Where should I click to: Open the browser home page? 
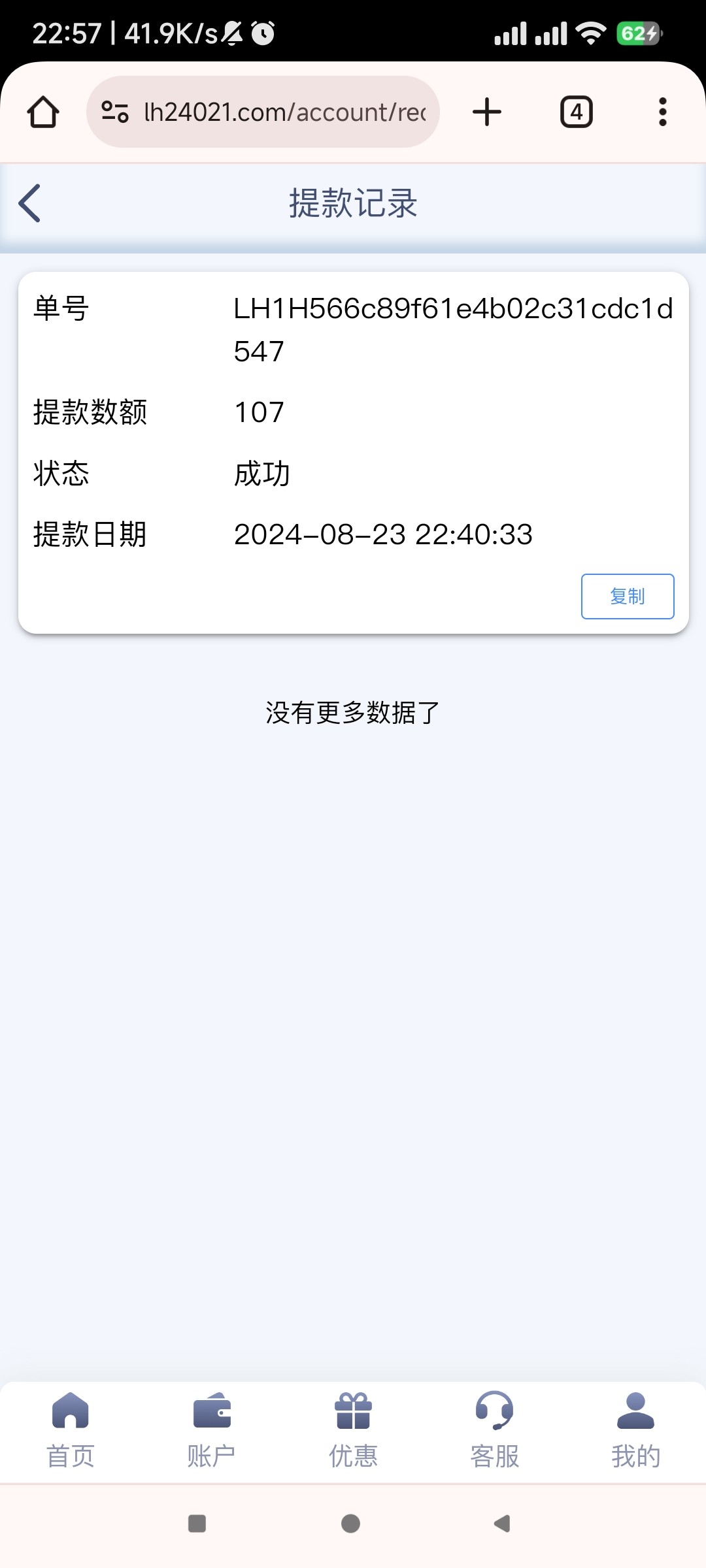43,112
